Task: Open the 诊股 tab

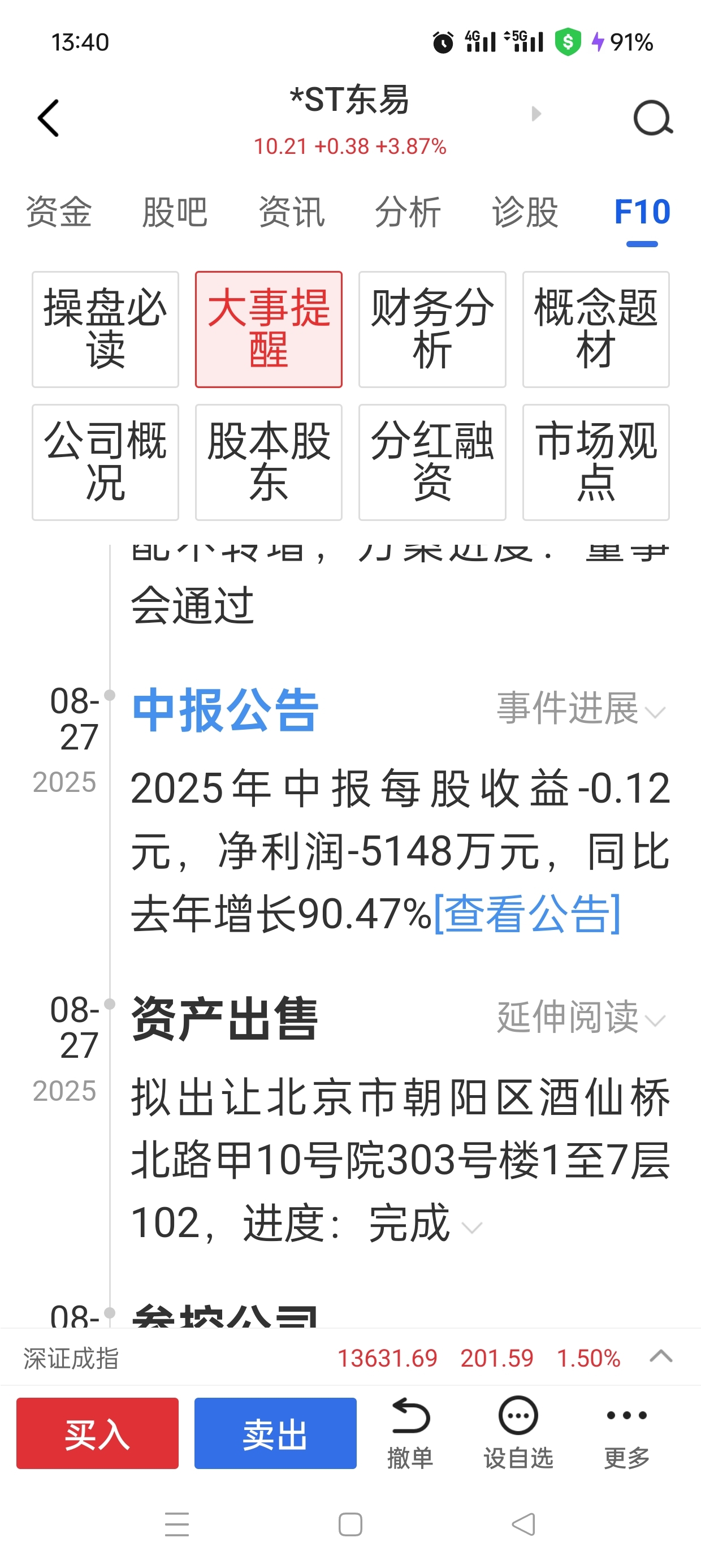Action: pyautogui.click(x=525, y=213)
